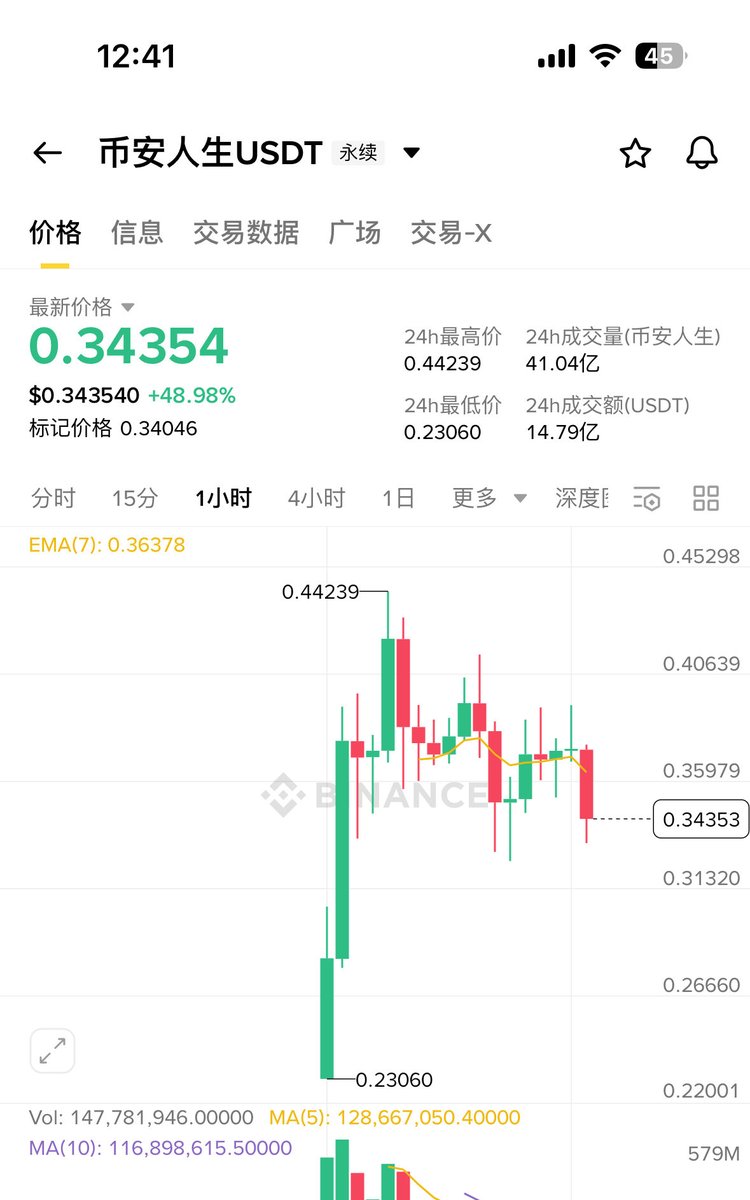750x1200 pixels.
Task: Add 币安人生USDT to favorites with star
Action: point(635,153)
